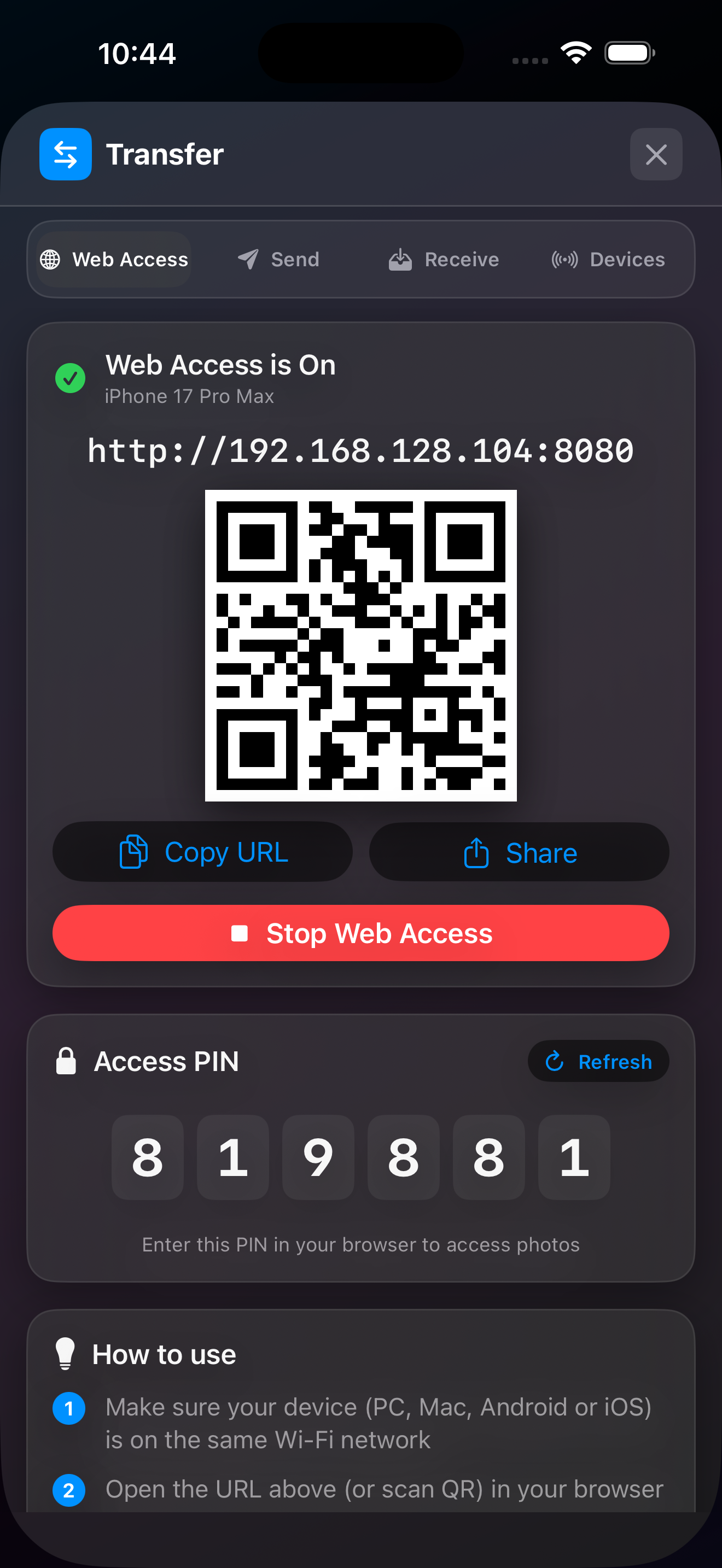
Task: Copy the web access URL
Action: click(x=203, y=852)
